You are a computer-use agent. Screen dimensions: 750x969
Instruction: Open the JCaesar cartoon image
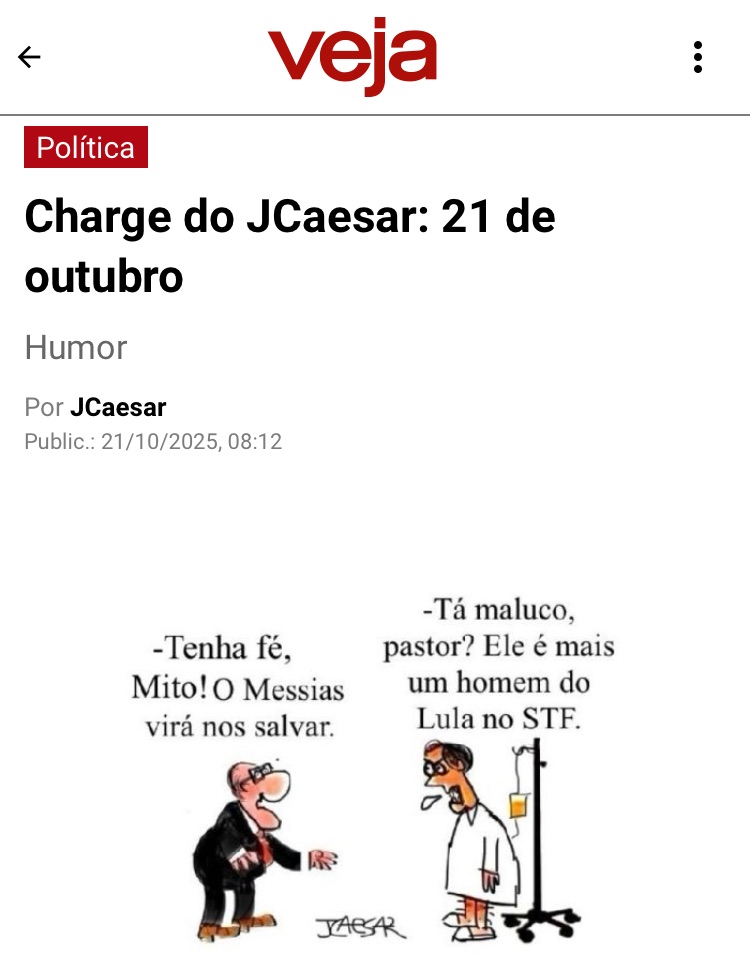click(x=375, y=770)
